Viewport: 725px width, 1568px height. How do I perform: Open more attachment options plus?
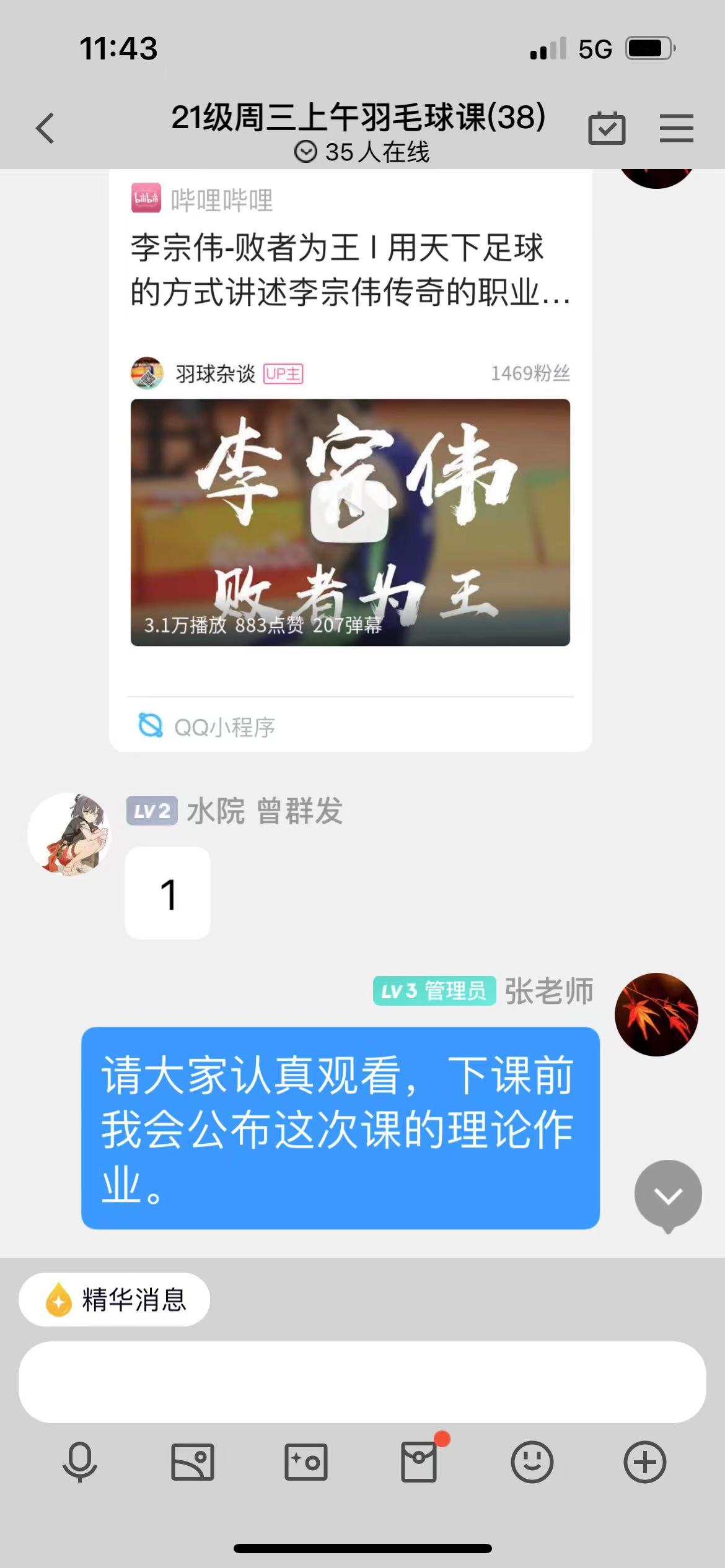point(644,1462)
